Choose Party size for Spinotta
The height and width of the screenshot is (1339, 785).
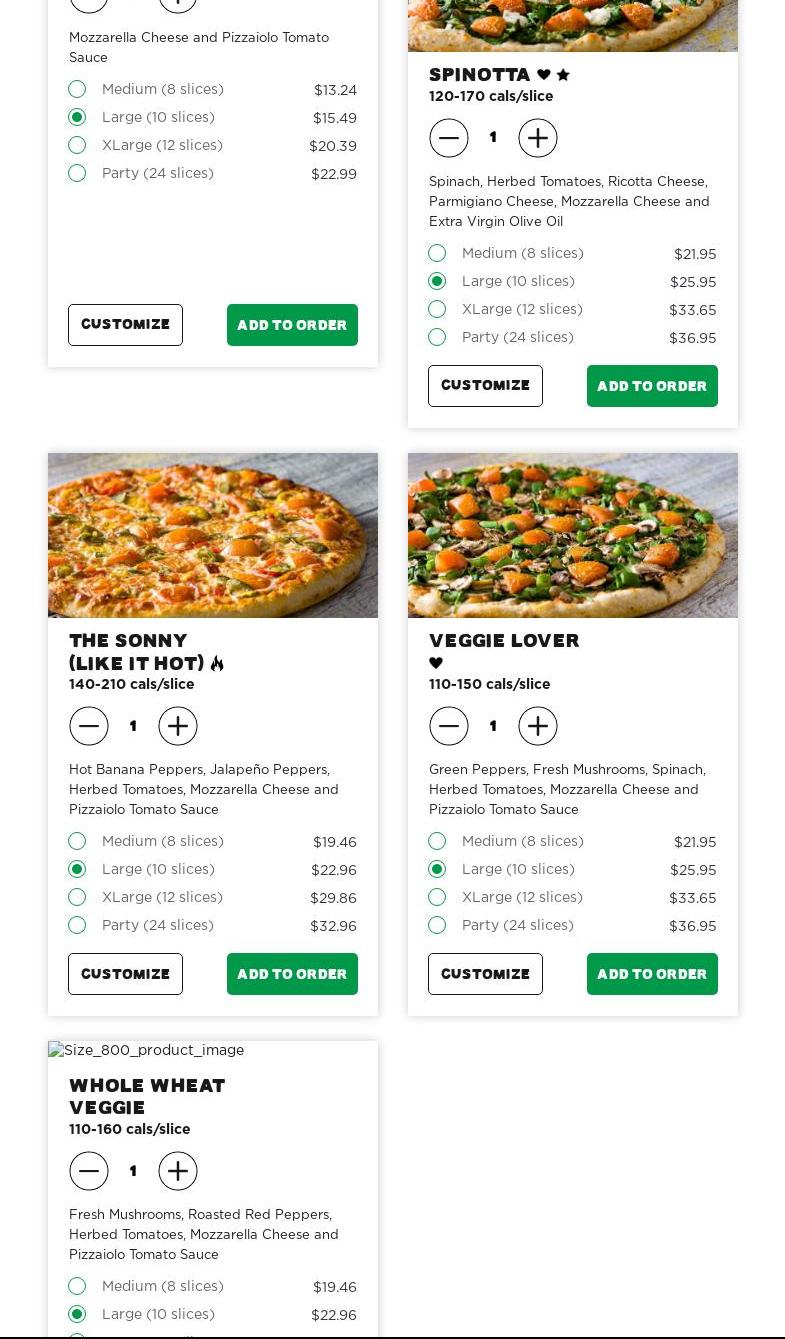coord(438,338)
